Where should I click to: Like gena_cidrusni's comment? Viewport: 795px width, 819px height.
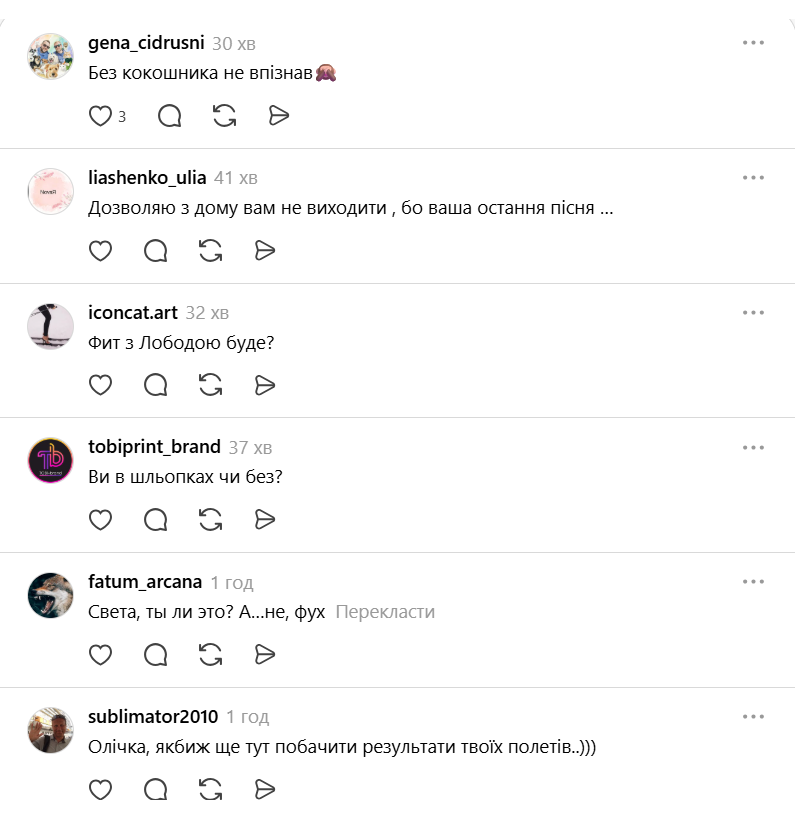pyautogui.click(x=101, y=116)
